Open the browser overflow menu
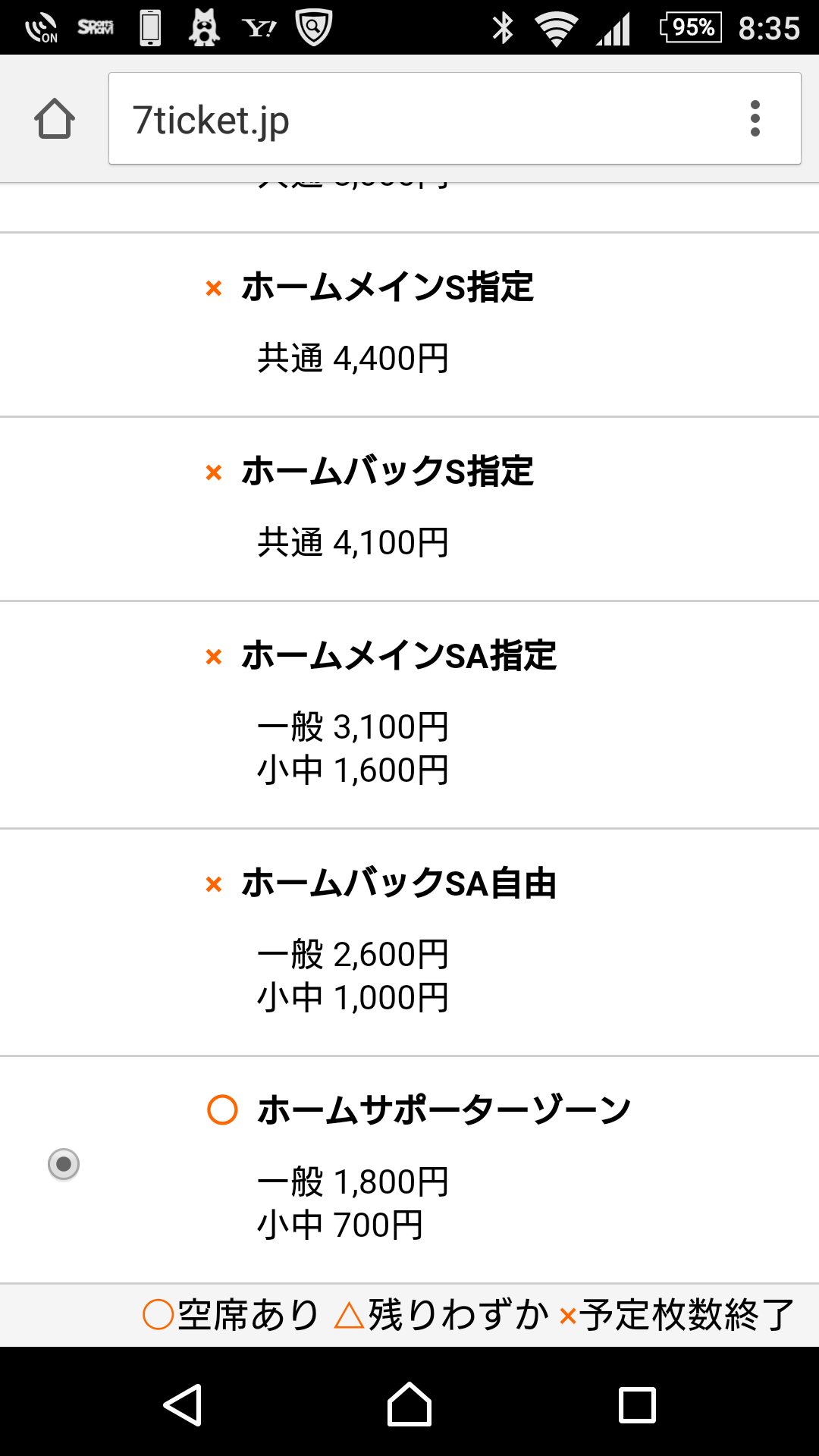 click(x=755, y=118)
